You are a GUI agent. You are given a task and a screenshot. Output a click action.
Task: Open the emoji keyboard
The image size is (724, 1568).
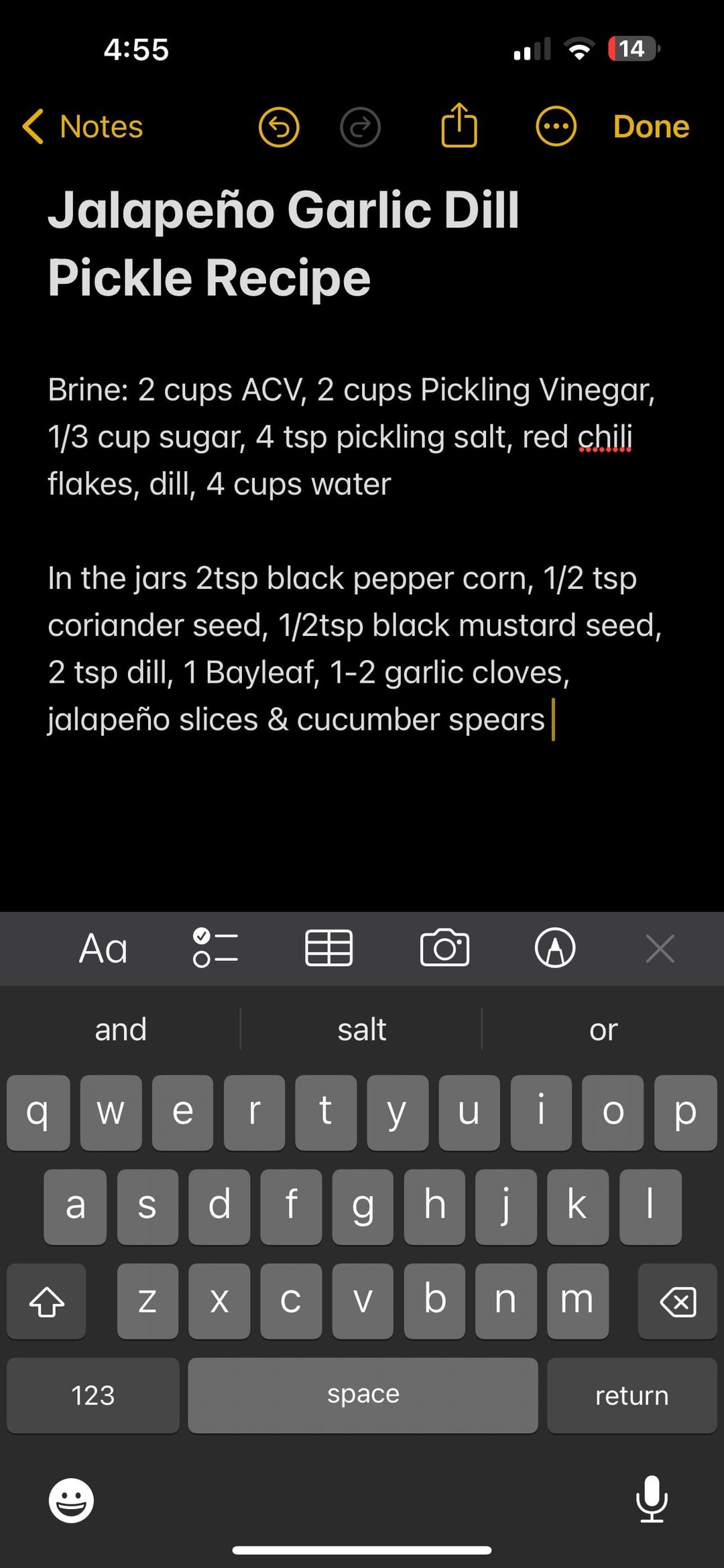[71, 1500]
